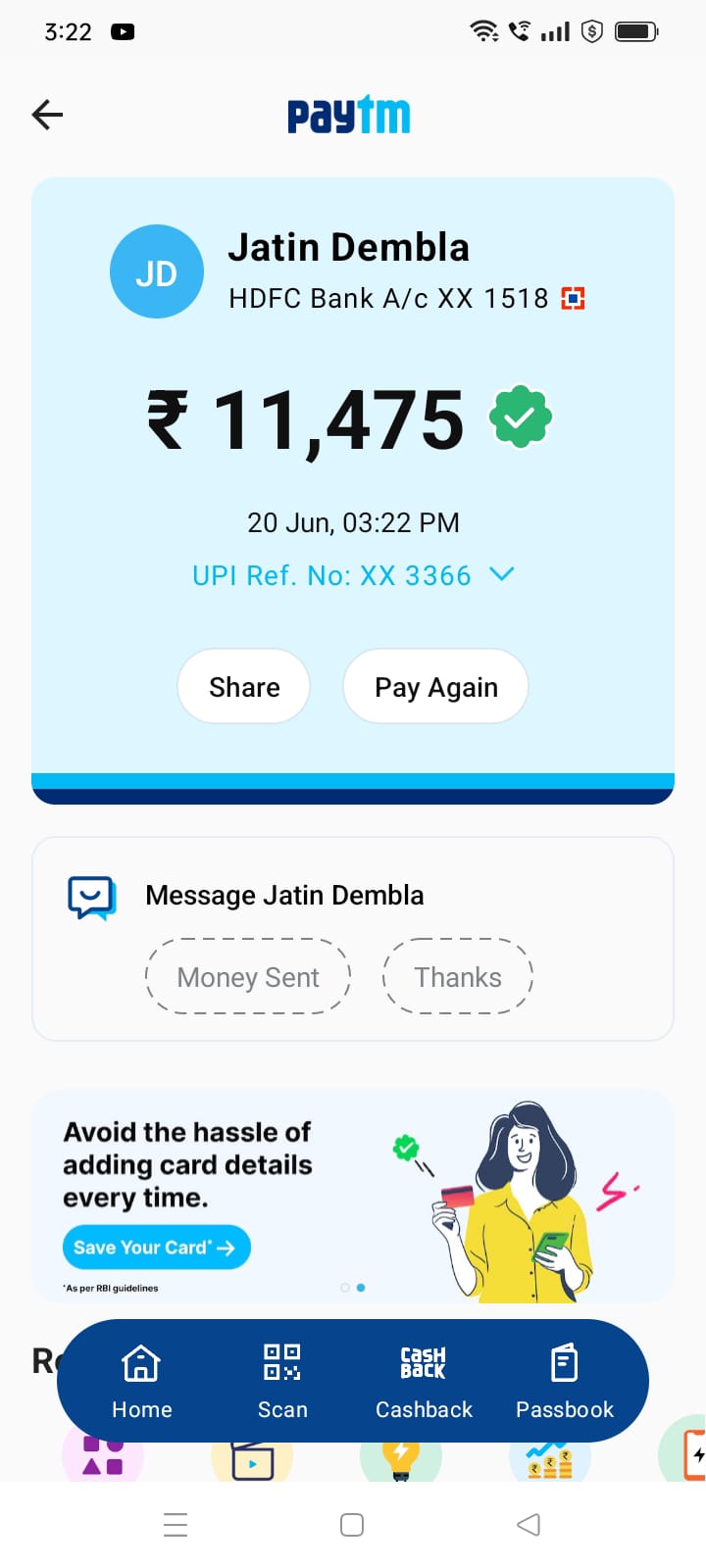Tap the Save Your Card button
Screen dimensions: 706x1568
[x=156, y=1248]
